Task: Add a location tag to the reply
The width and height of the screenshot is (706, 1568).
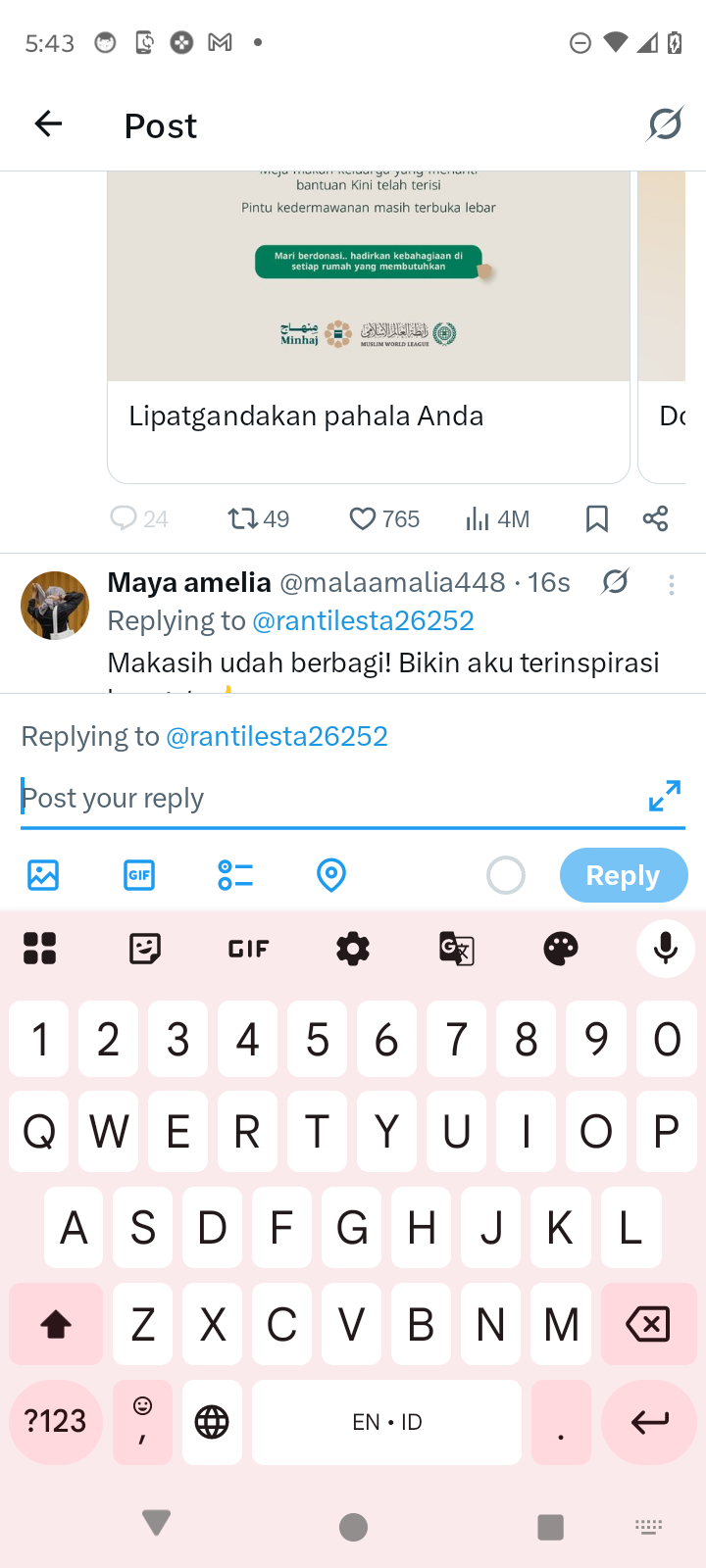Action: 331,874
